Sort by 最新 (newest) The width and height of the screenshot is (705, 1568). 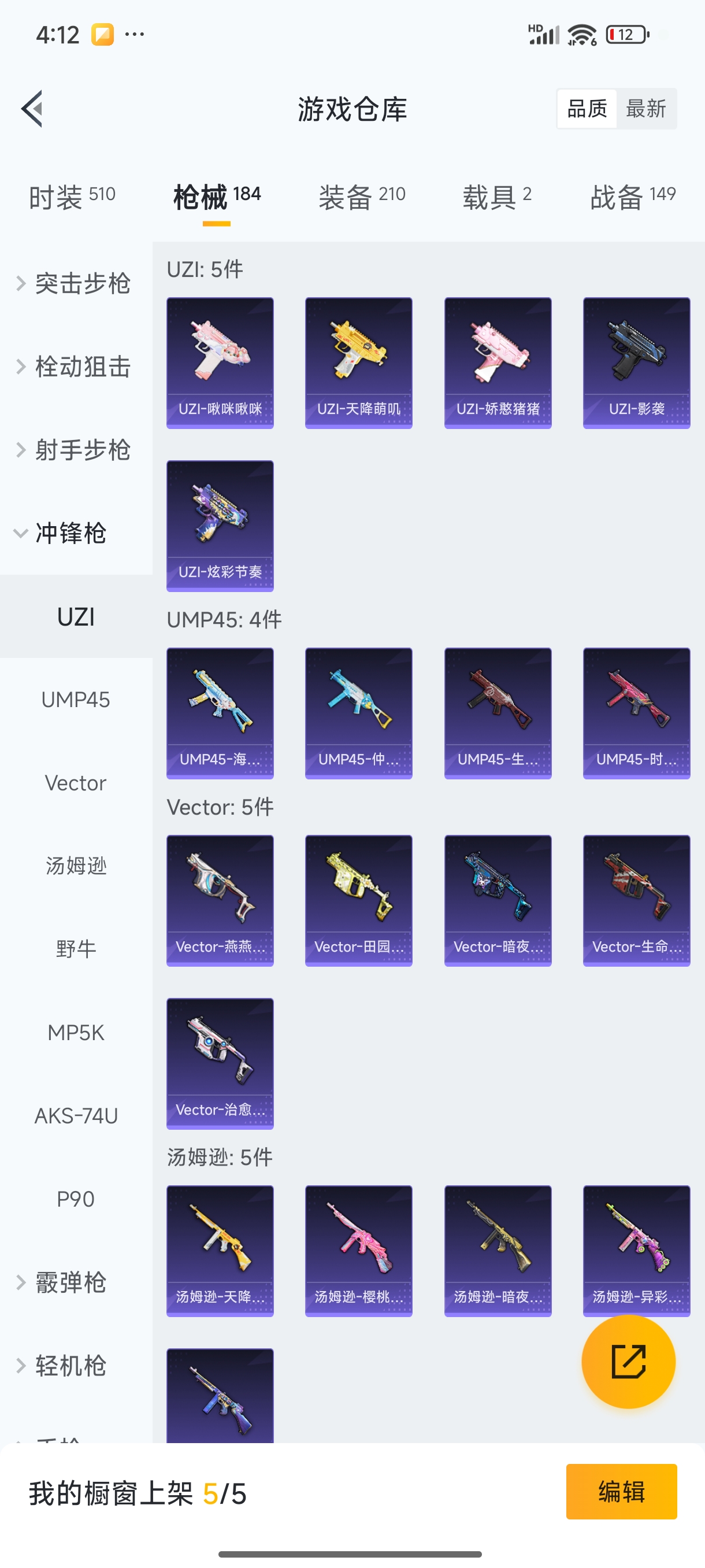645,109
